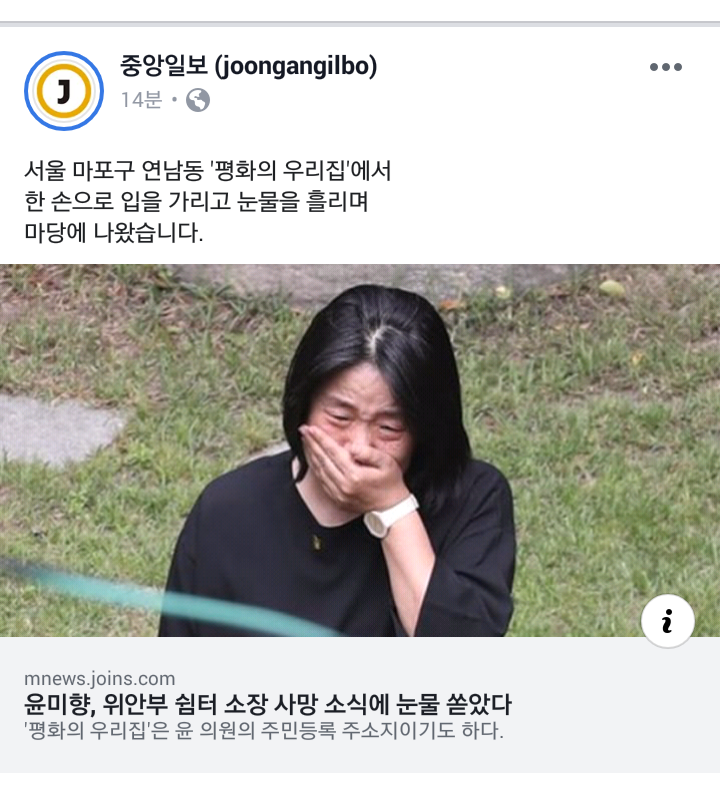The height and width of the screenshot is (786, 720).
Task: Tap the link info icon on the photo
Action: (x=667, y=621)
